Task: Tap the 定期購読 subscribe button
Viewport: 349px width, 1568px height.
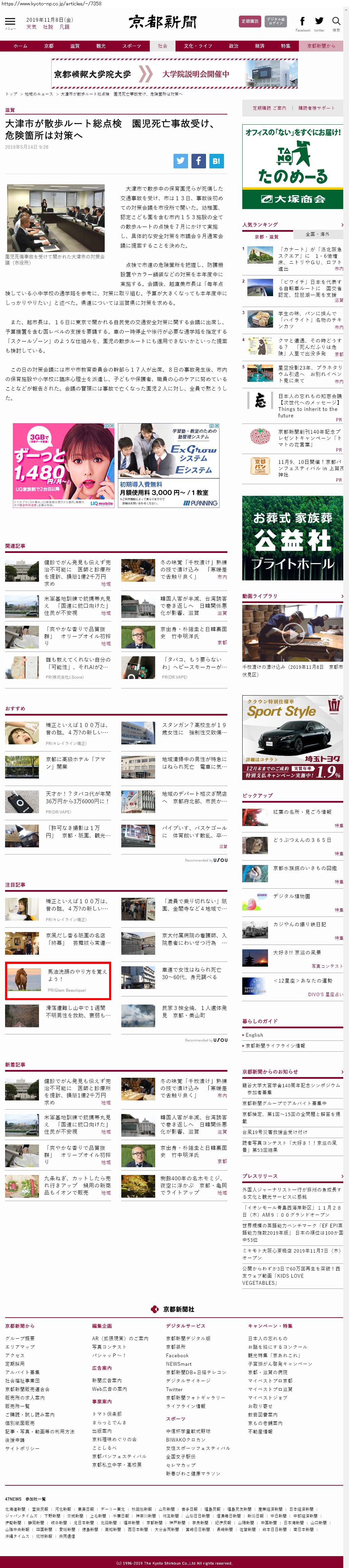Action: pyautogui.click(x=250, y=21)
